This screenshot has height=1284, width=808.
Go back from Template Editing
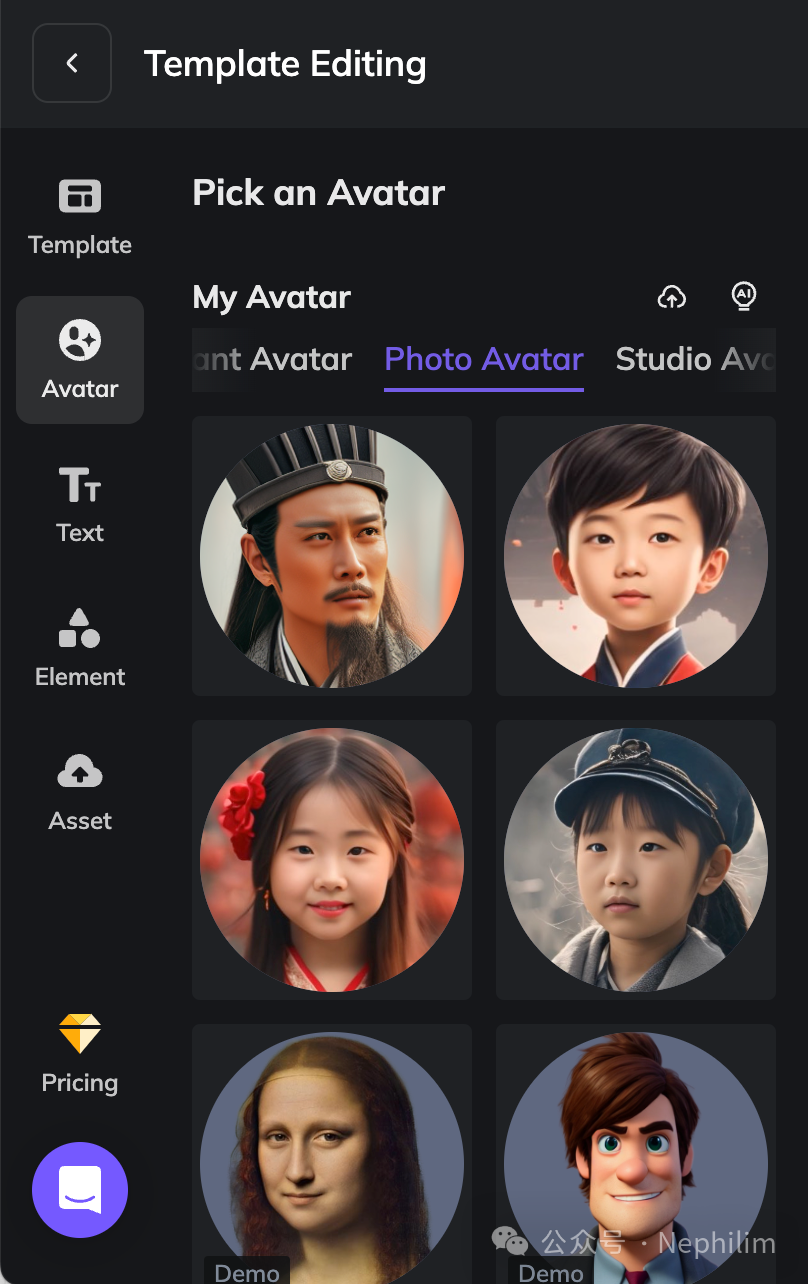pyautogui.click(x=72, y=63)
